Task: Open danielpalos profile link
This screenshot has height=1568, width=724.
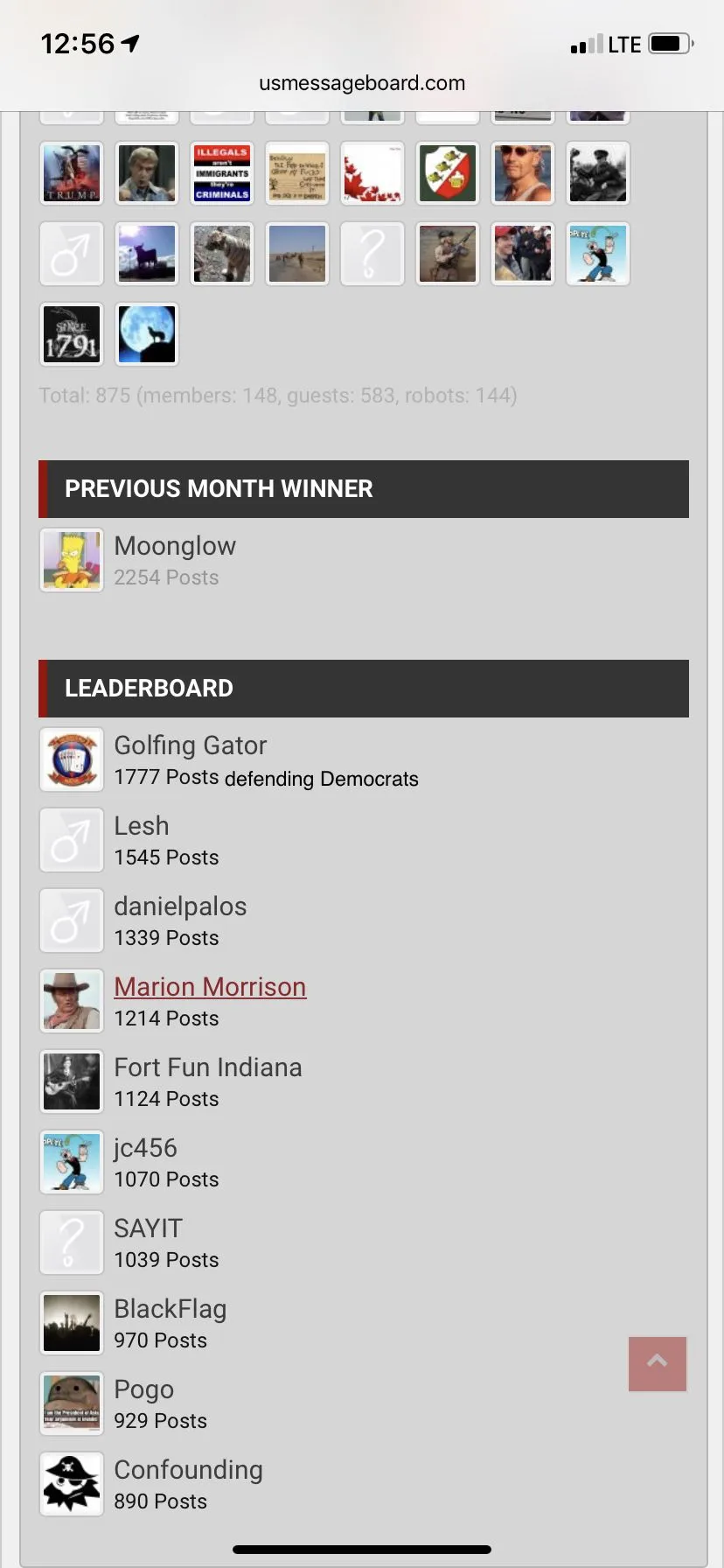Action: (180, 906)
